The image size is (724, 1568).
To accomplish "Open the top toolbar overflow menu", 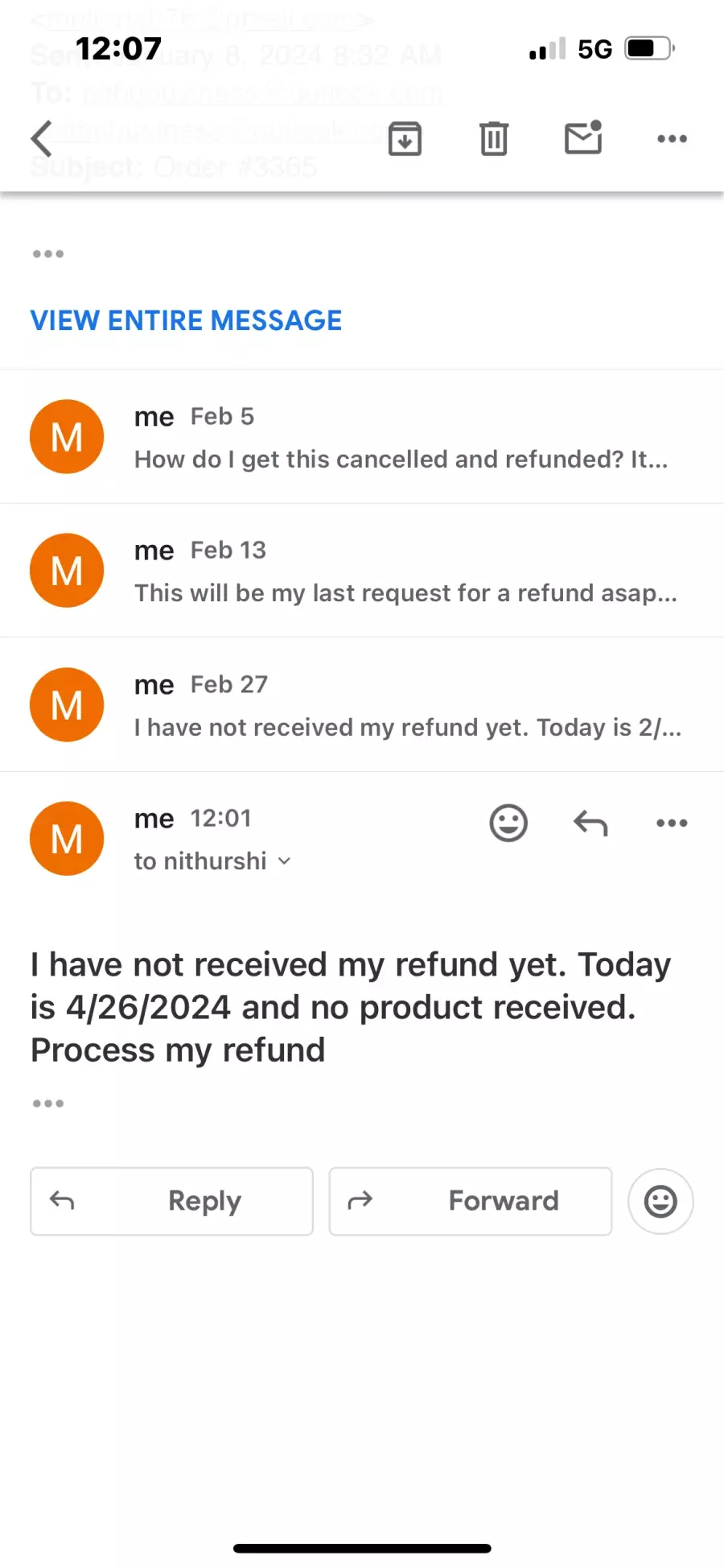I will [x=672, y=138].
